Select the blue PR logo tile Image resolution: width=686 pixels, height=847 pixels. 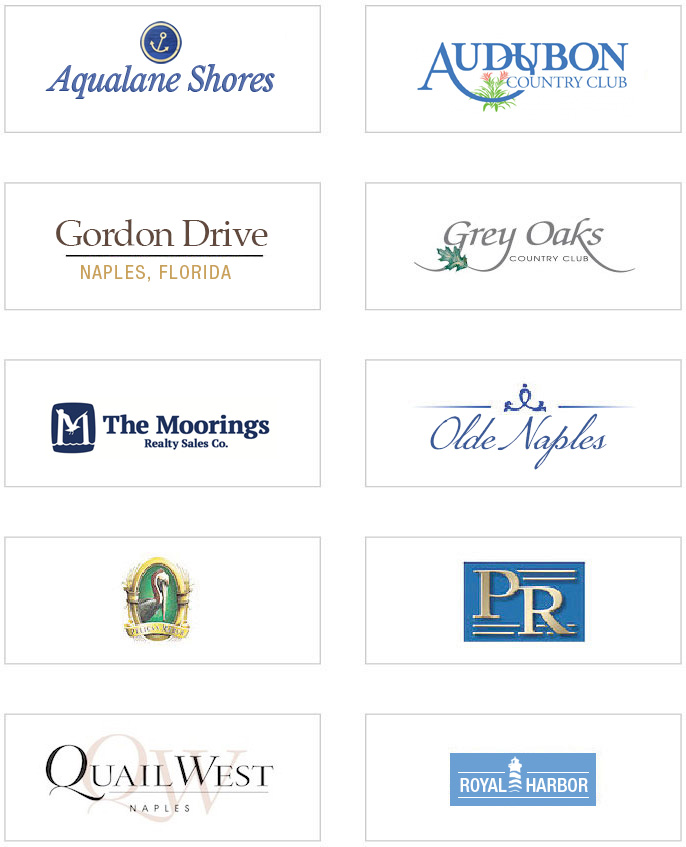[x=523, y=600]
